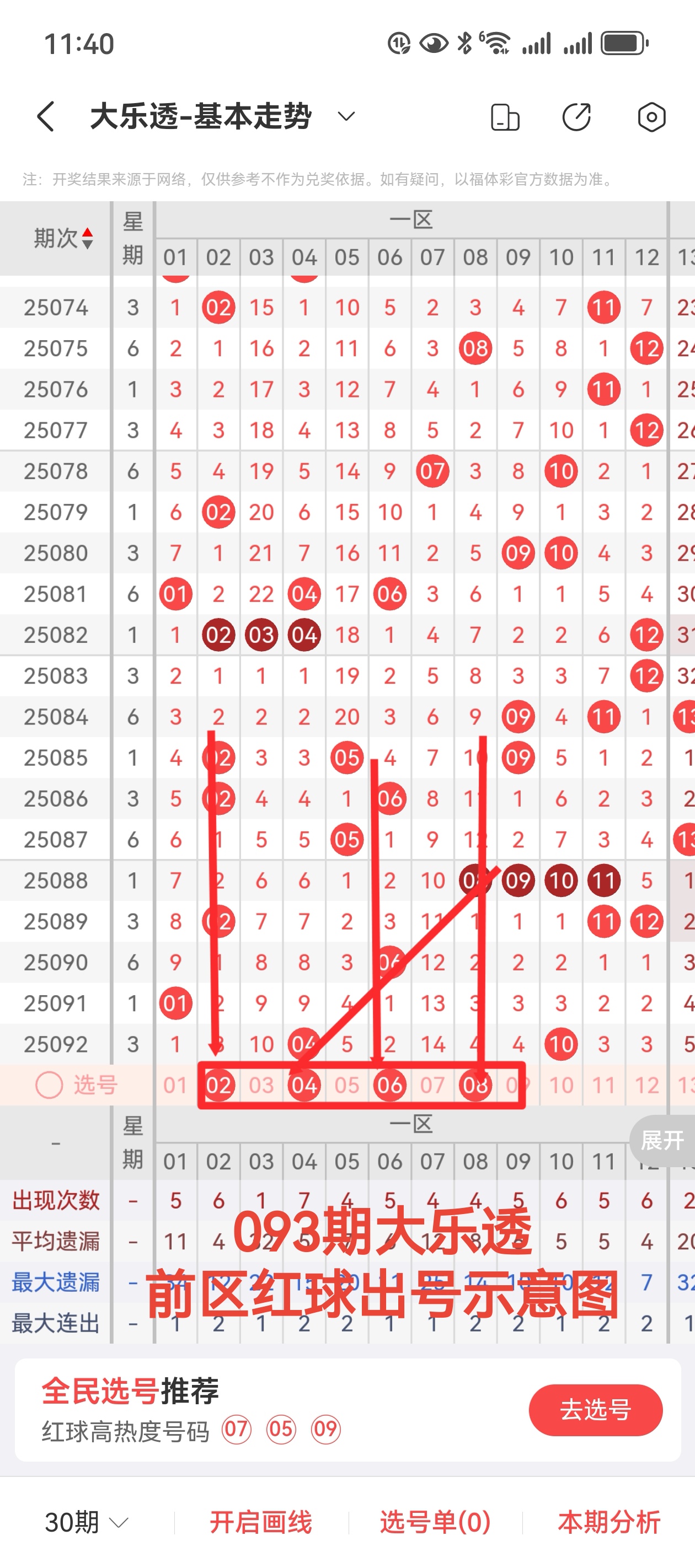
Task: Expand the statistics with 展开
Action: point(662,1140)
